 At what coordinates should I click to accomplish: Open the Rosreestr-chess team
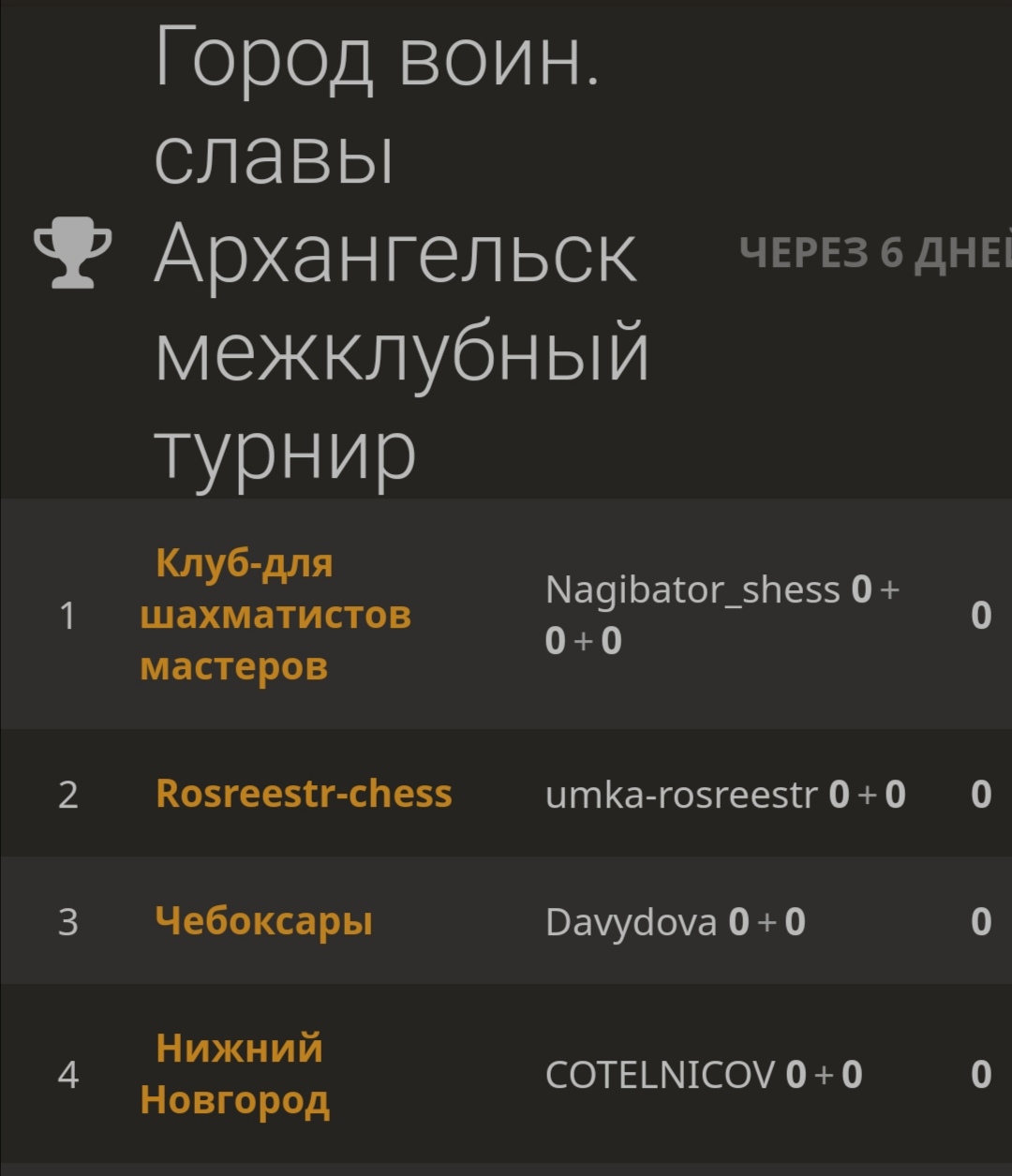click(x=304, y=794)
